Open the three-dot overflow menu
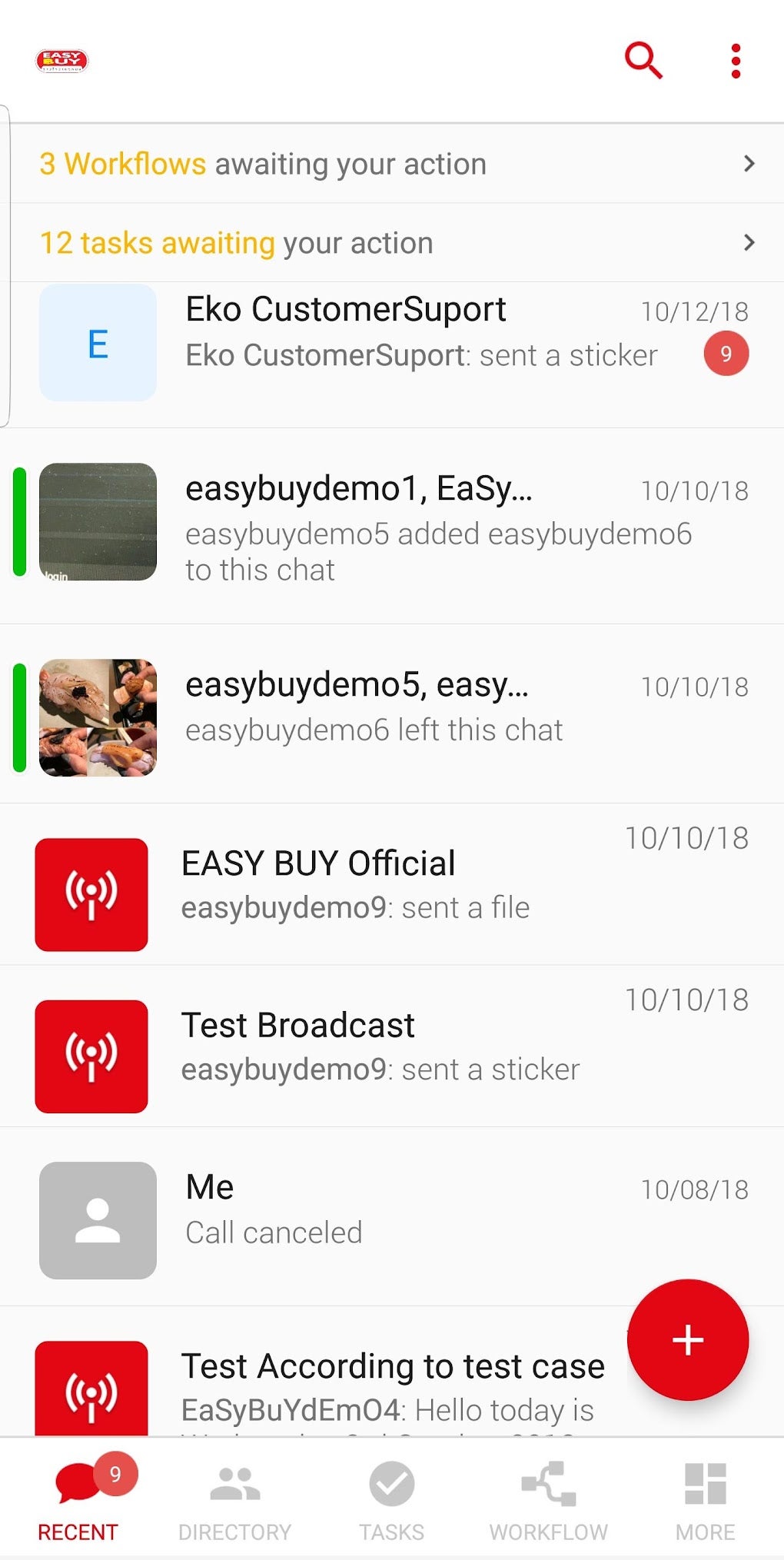Screen dimensions: 784x1560 pyautogui.click(x=736, y=61)
